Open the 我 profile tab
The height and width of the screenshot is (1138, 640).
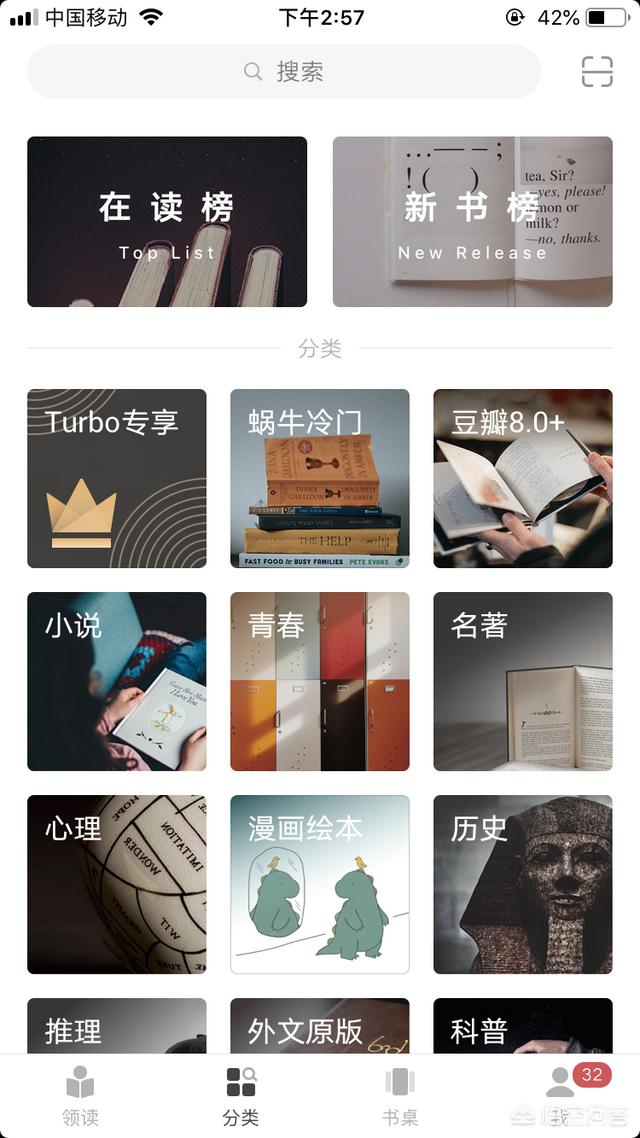561,1096
